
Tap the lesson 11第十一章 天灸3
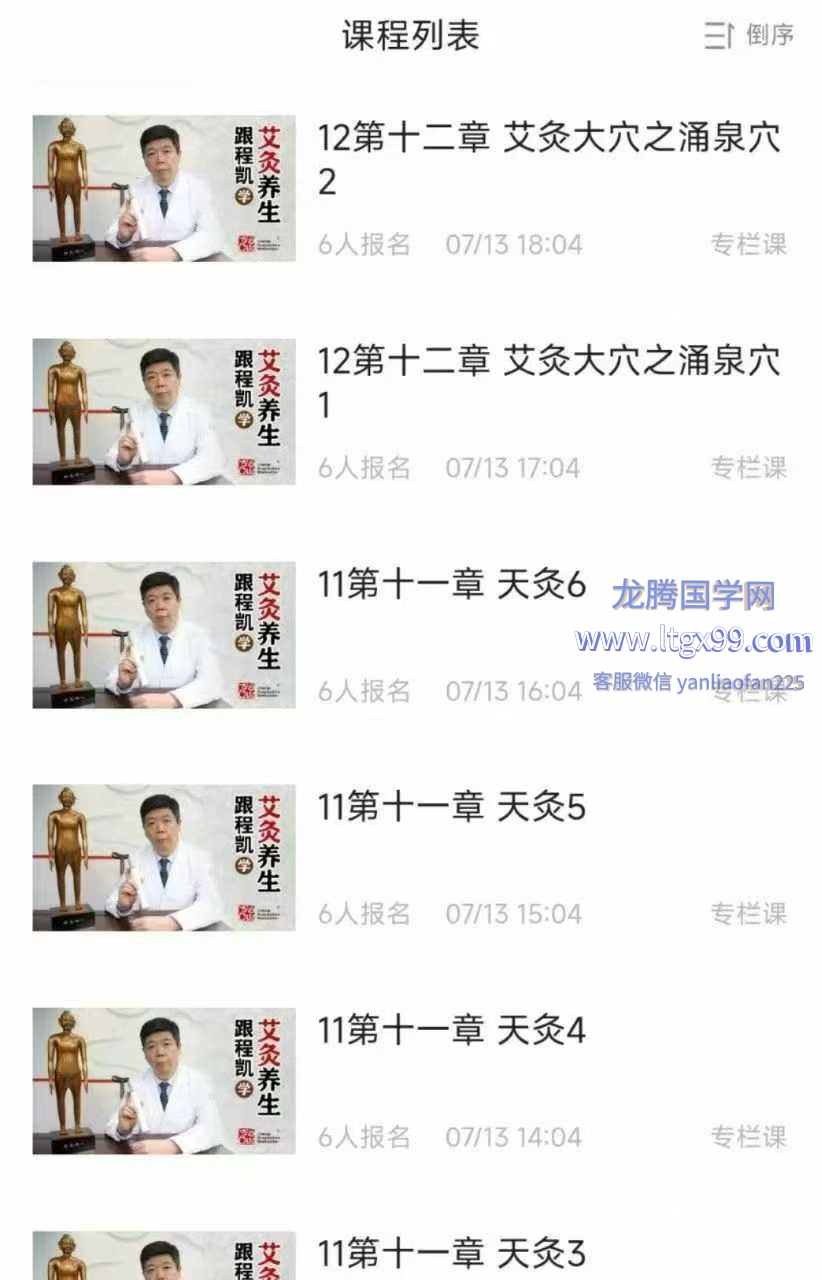[x=451, y=1252]
